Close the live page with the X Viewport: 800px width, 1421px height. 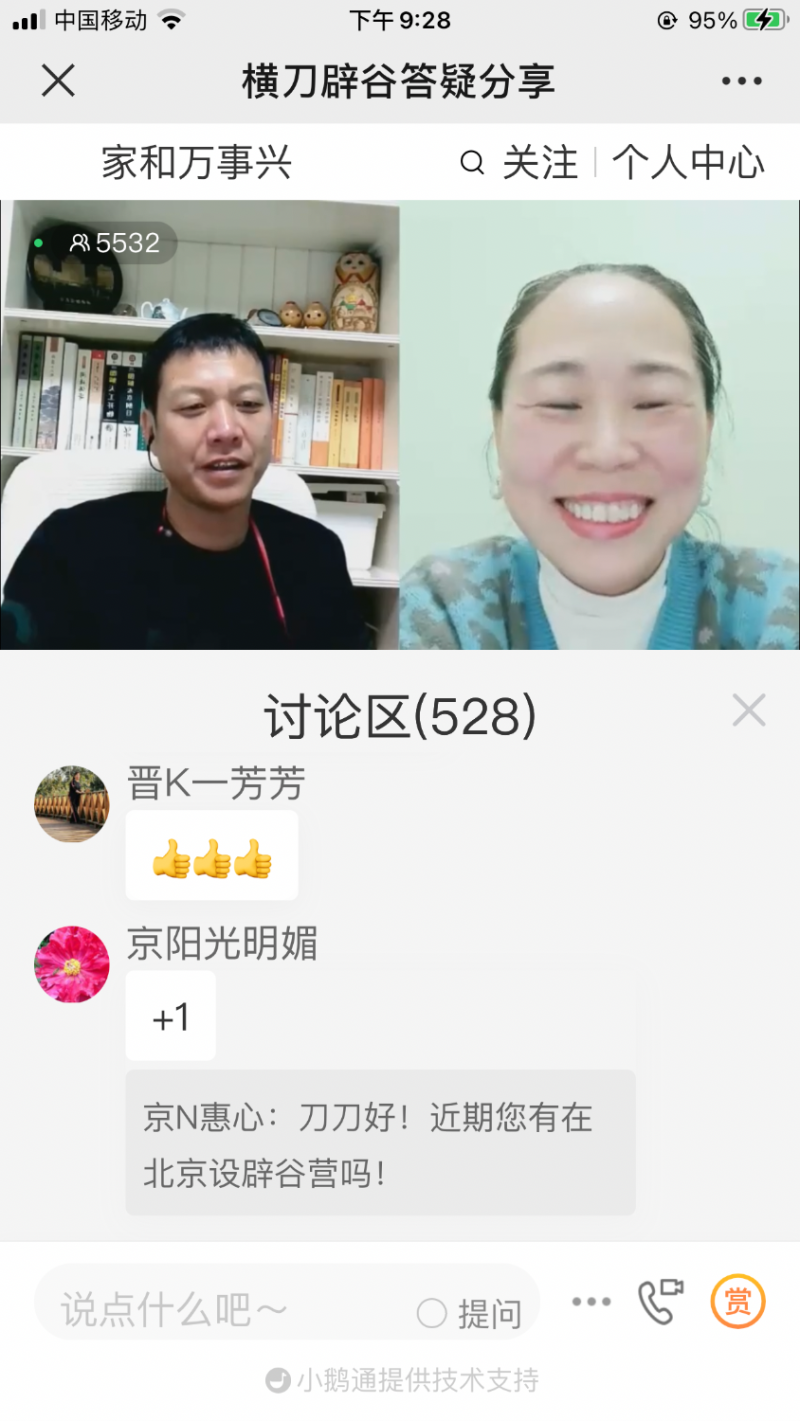(58, 81)
